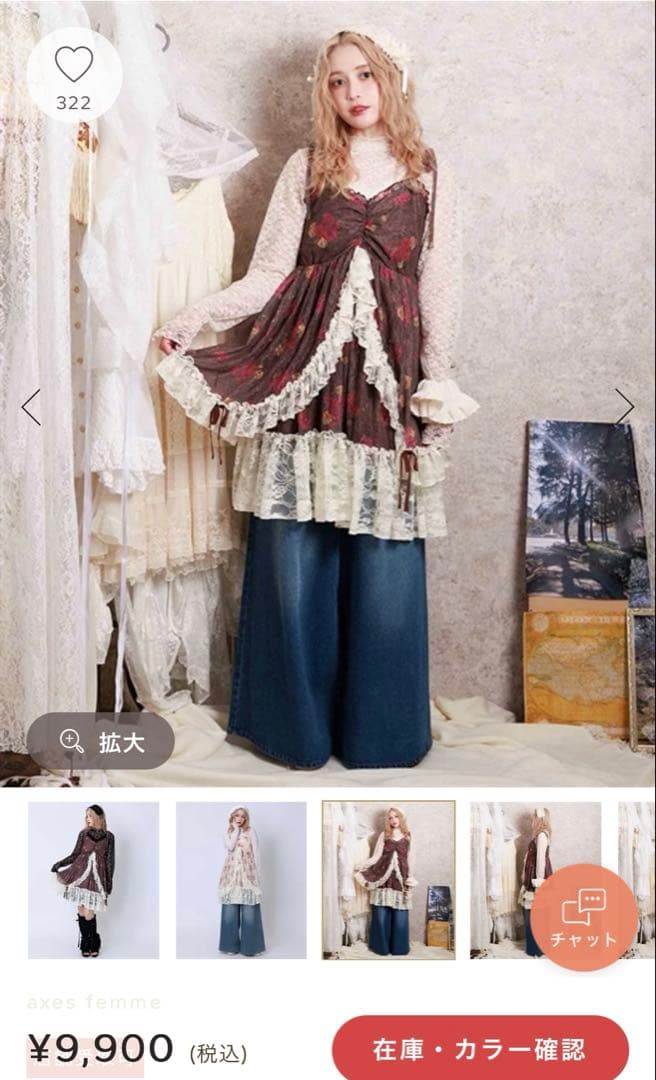Image resolution: width=656 pixels, height=1080 pixels.
Task: Tap the 拡大 zoom button
Action: (101, 741)
